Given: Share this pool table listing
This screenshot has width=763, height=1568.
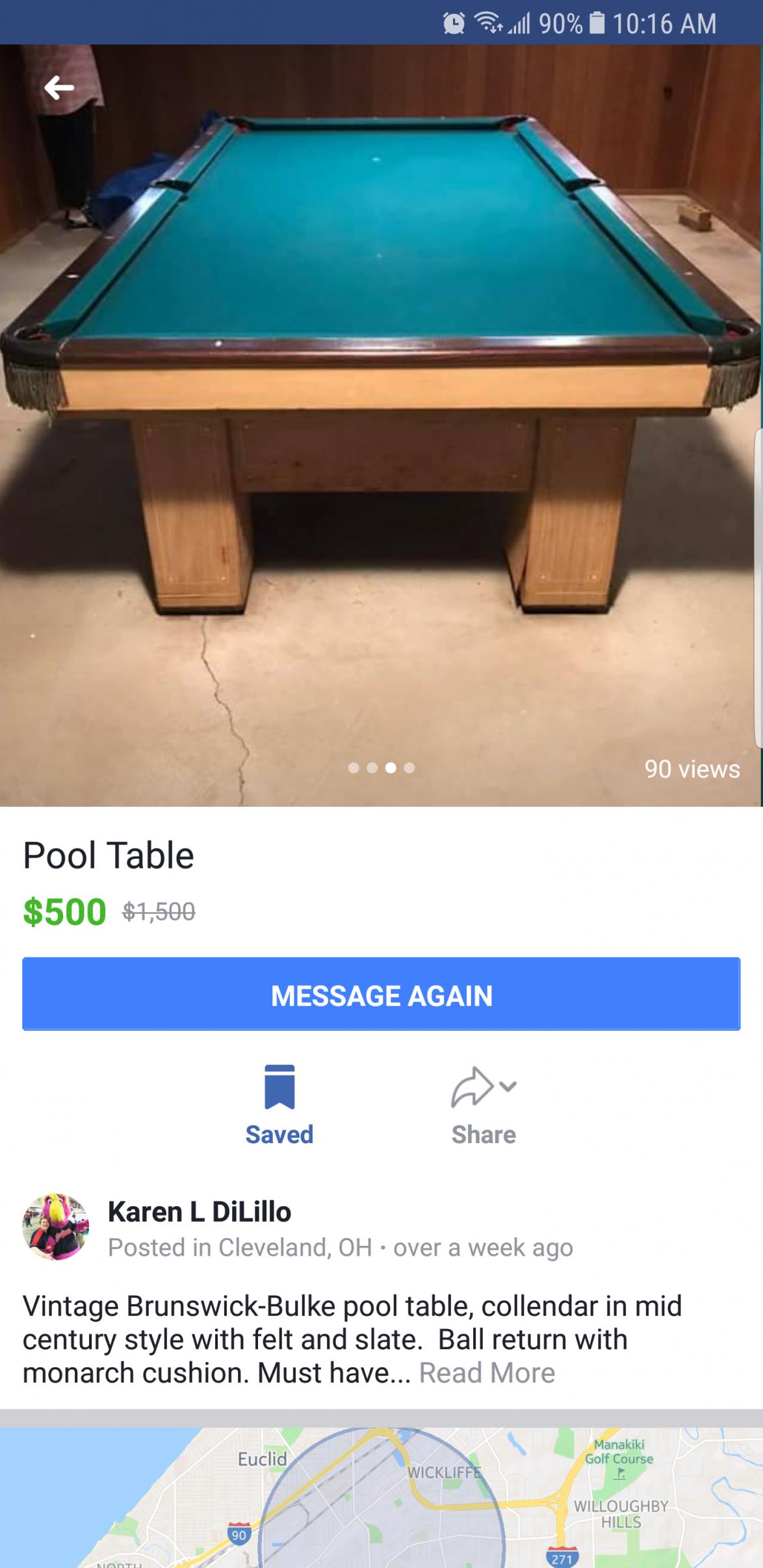Looking at the screenshot, I should coord(484,1104).
